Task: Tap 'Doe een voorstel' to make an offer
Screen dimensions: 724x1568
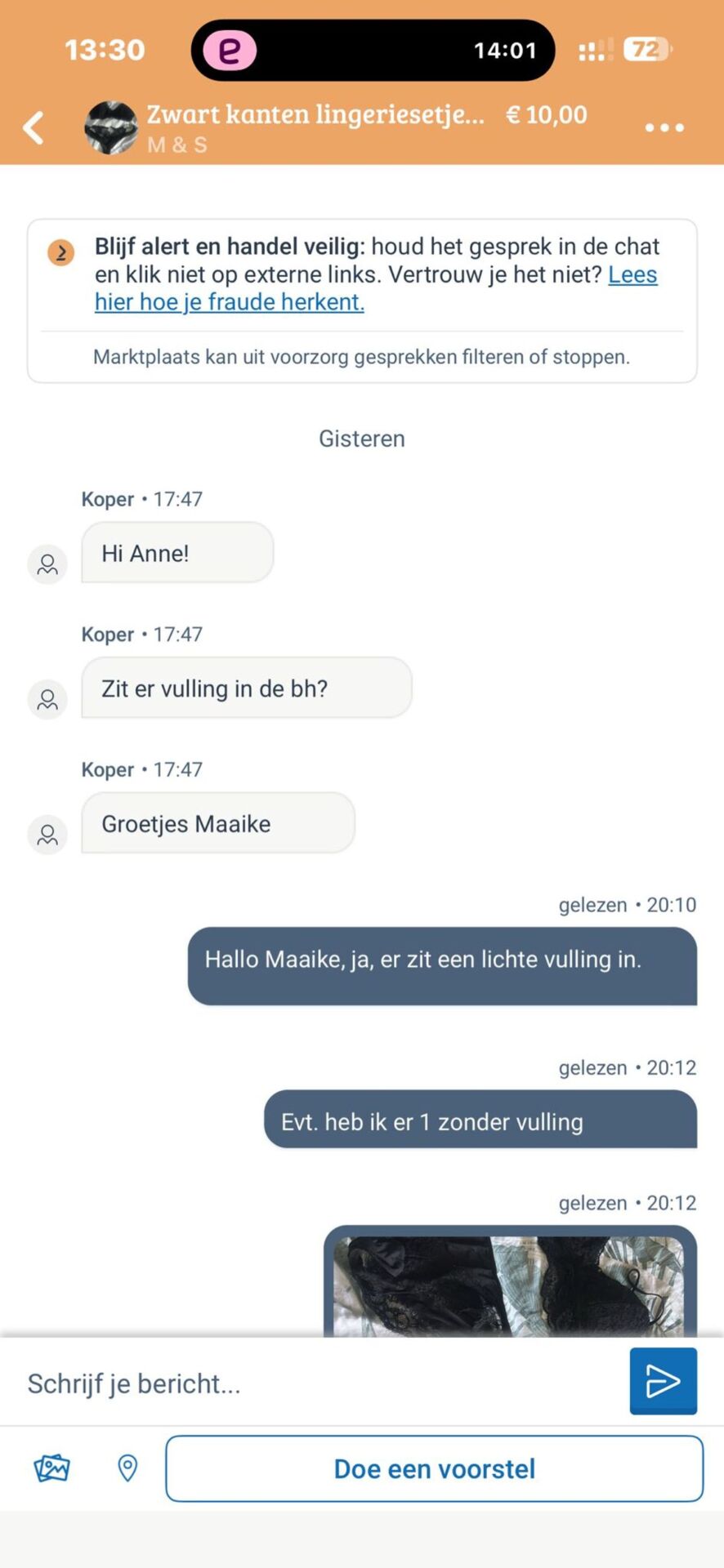Action: 434,1468
